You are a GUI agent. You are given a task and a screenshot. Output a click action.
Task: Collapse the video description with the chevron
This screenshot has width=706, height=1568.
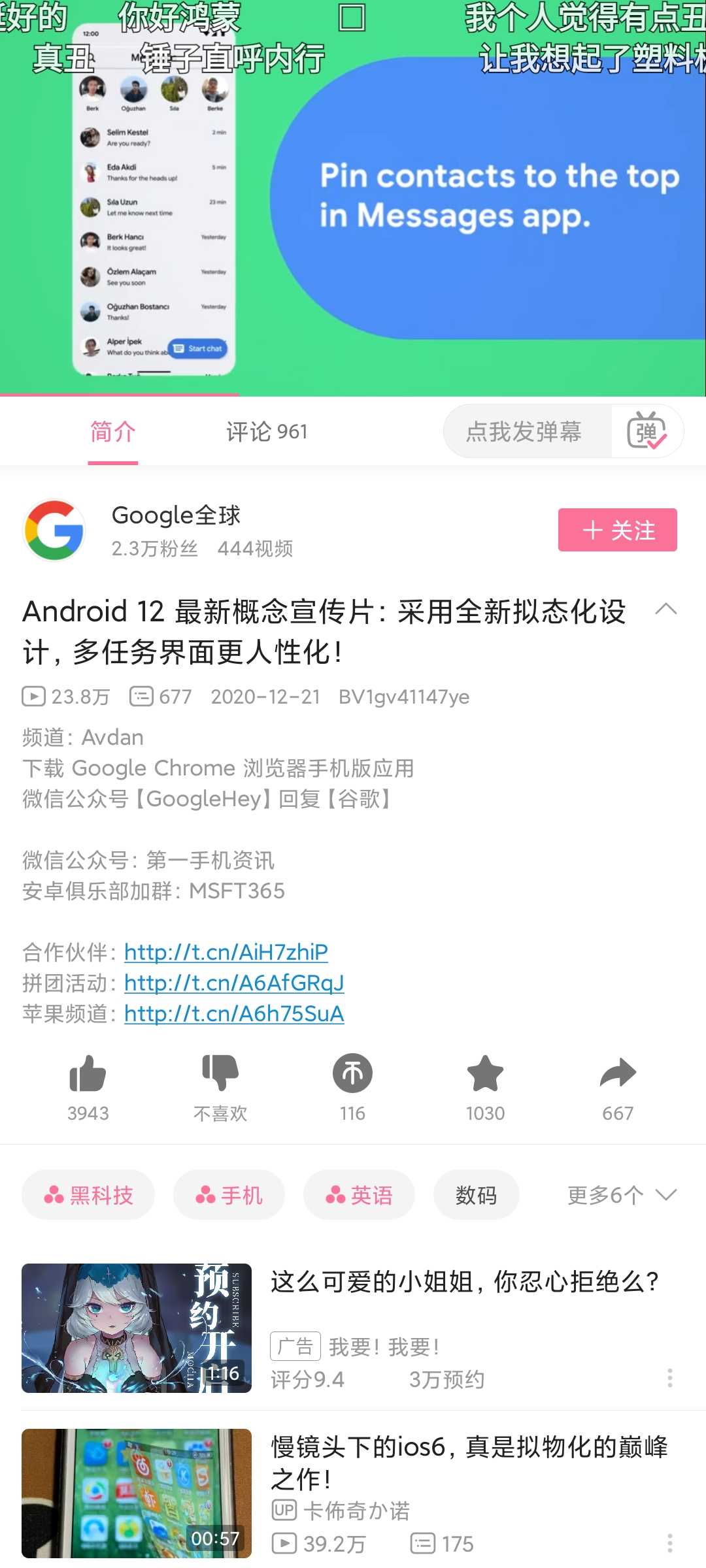(x=665, y=610)
